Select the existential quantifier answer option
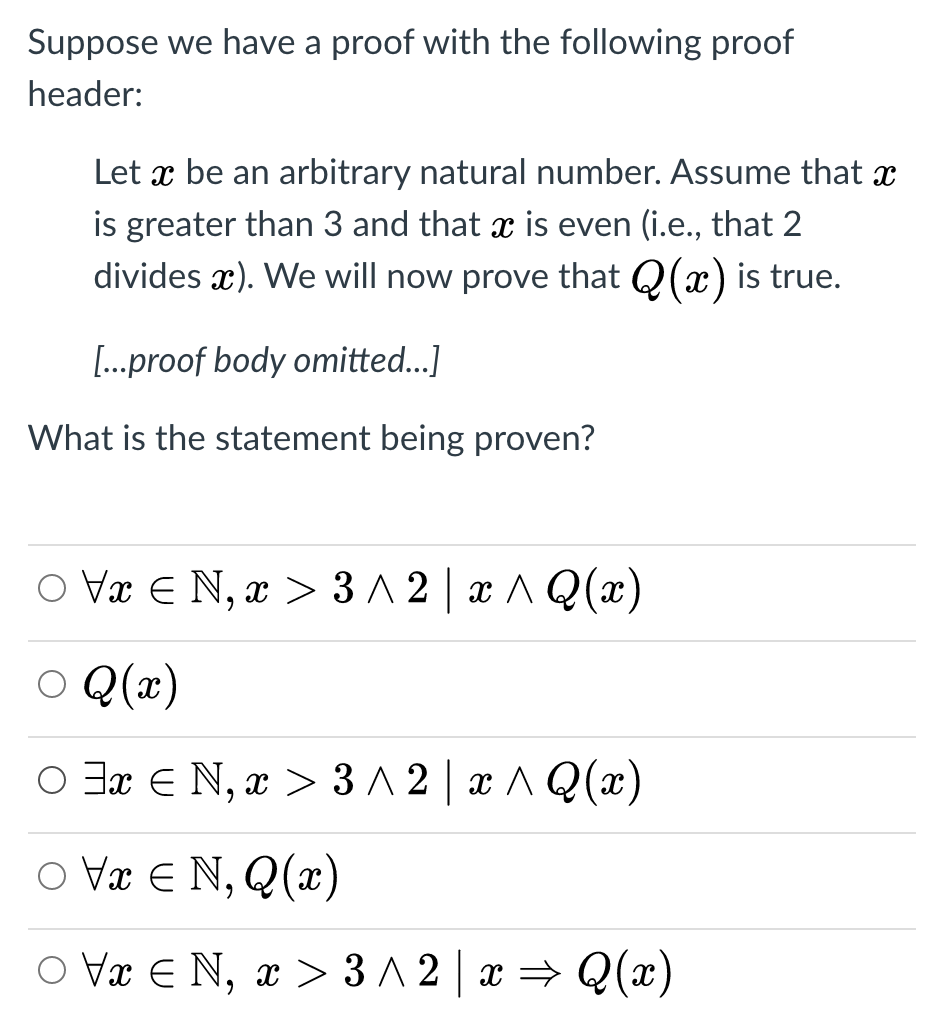This screenshot has height=1032, width=930. click(50, 781)
